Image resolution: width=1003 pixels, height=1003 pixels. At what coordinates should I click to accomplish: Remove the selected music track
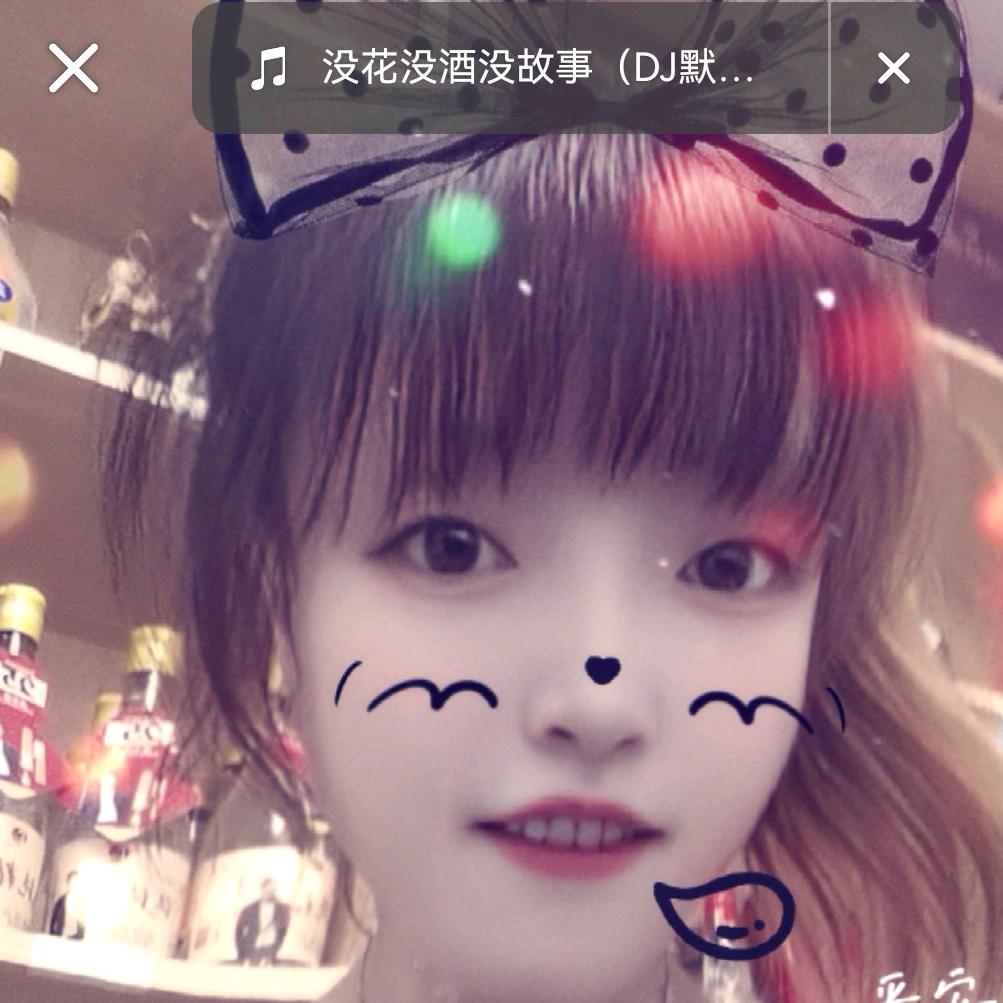(893, 69)
